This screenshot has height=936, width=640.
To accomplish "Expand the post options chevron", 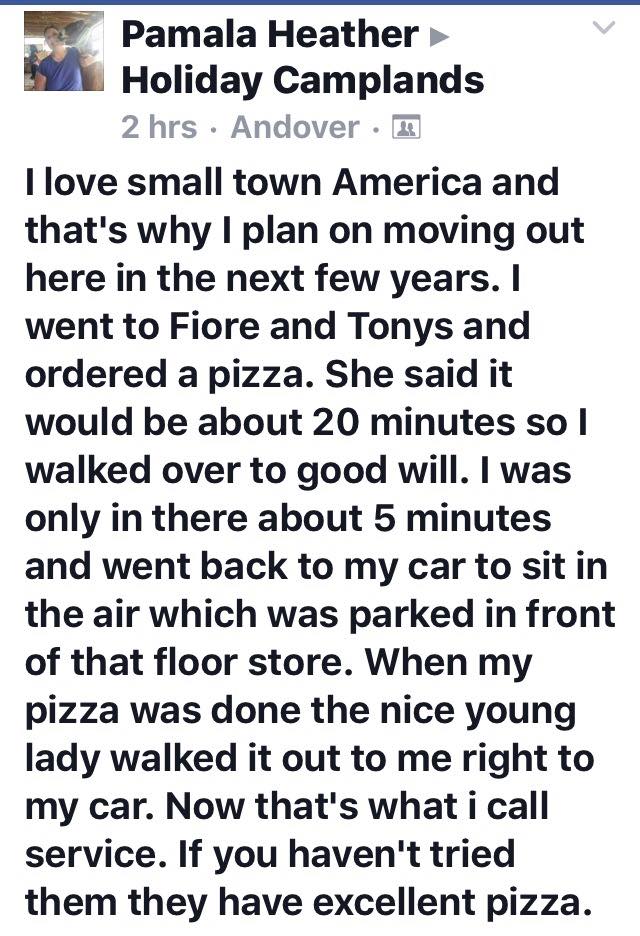I will (604, 27).
